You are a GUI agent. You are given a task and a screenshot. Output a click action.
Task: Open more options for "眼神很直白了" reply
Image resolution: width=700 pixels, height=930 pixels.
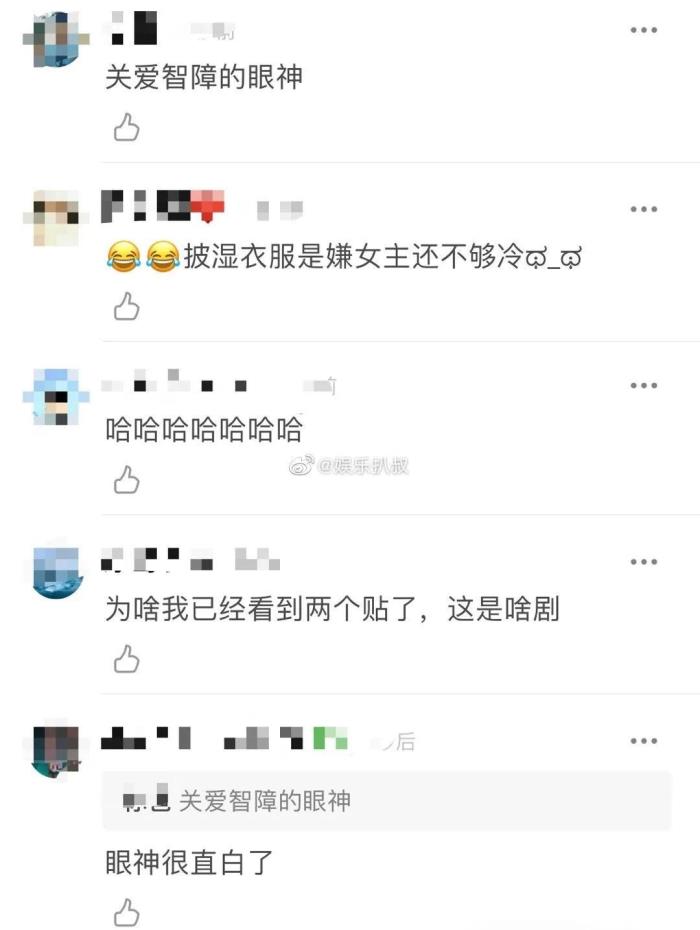tap(643, 741)
